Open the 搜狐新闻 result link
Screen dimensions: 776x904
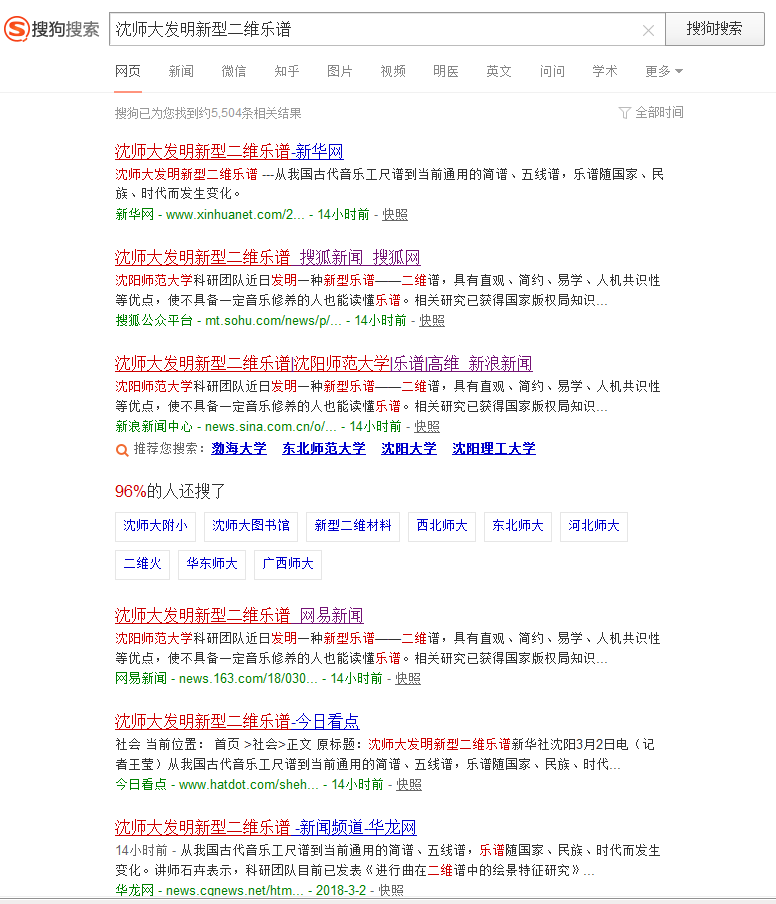[x=268, y=258]
